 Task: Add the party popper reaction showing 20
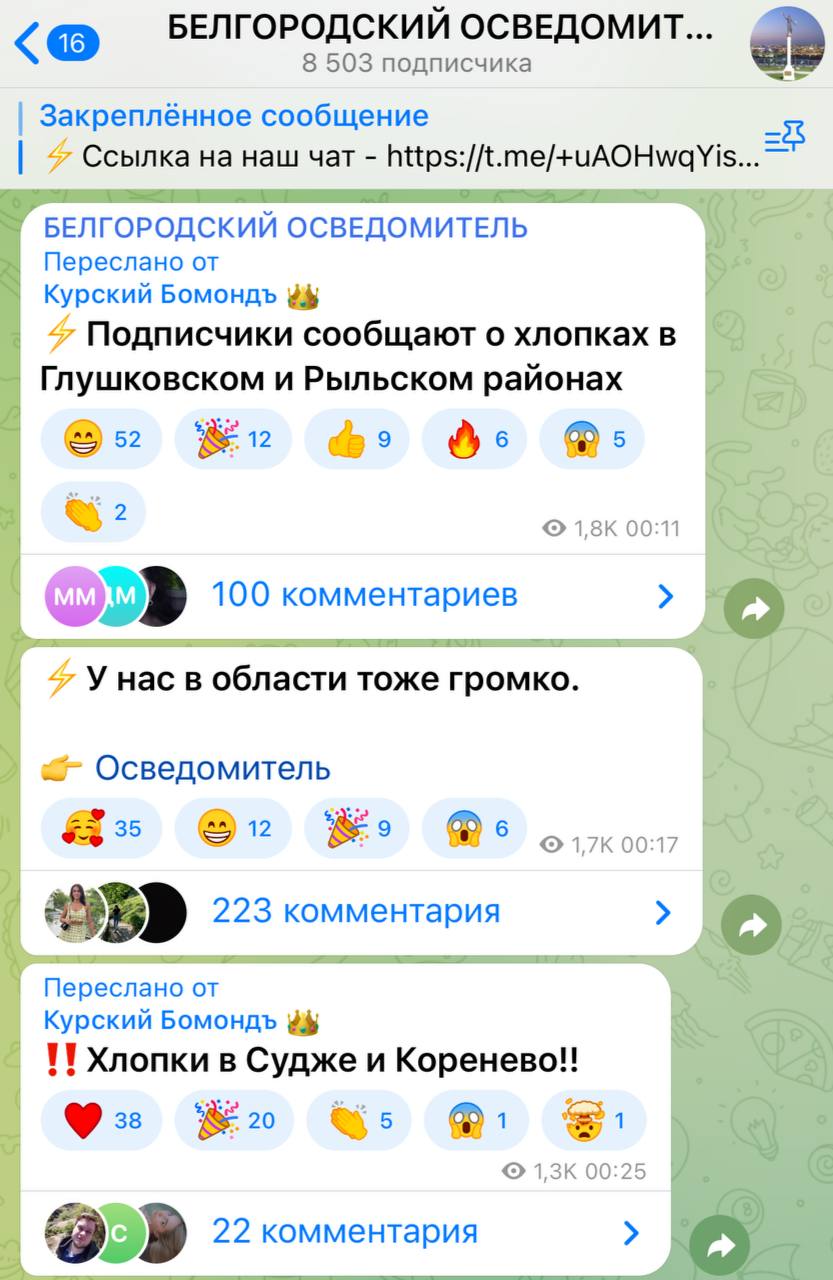(x=234, y=1120)
